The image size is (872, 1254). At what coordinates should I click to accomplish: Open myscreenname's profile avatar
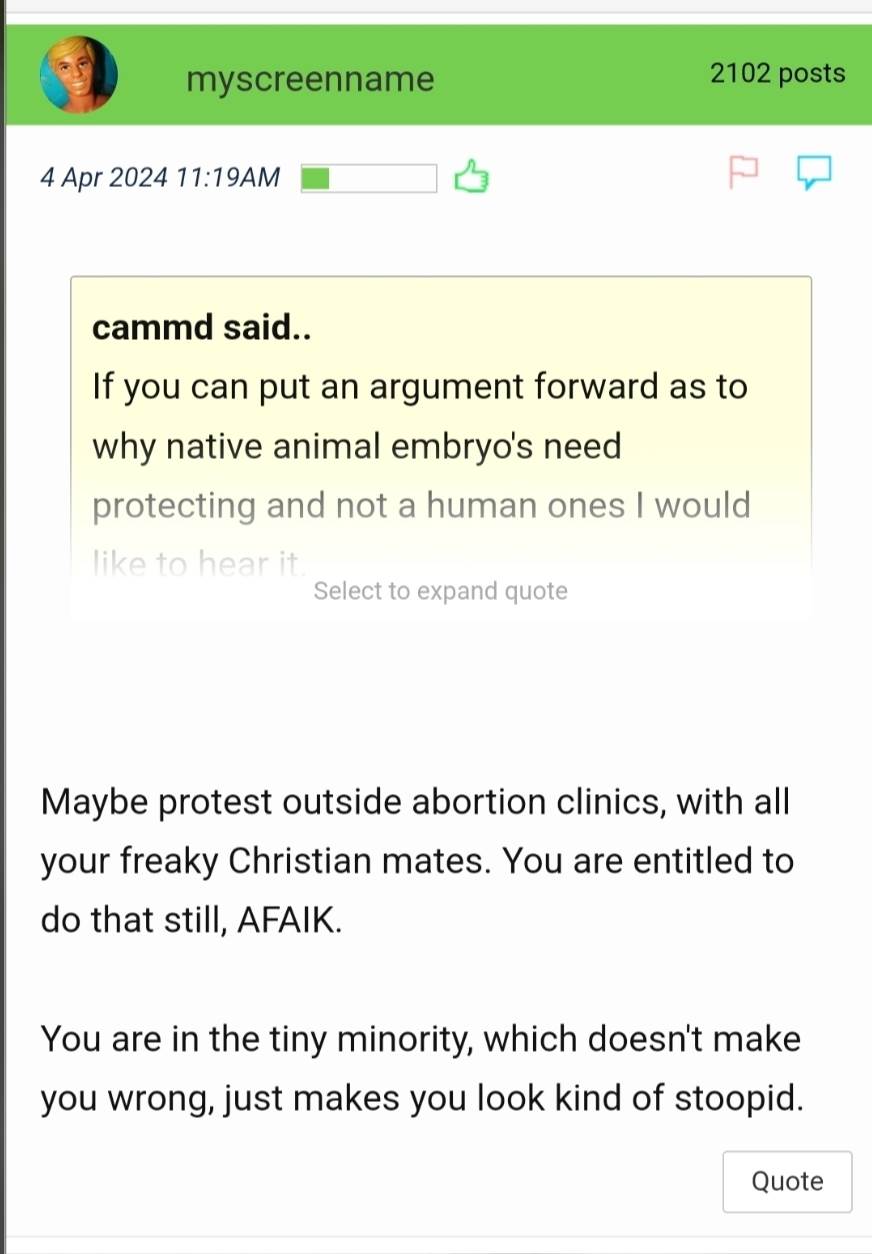click(79, 75)
